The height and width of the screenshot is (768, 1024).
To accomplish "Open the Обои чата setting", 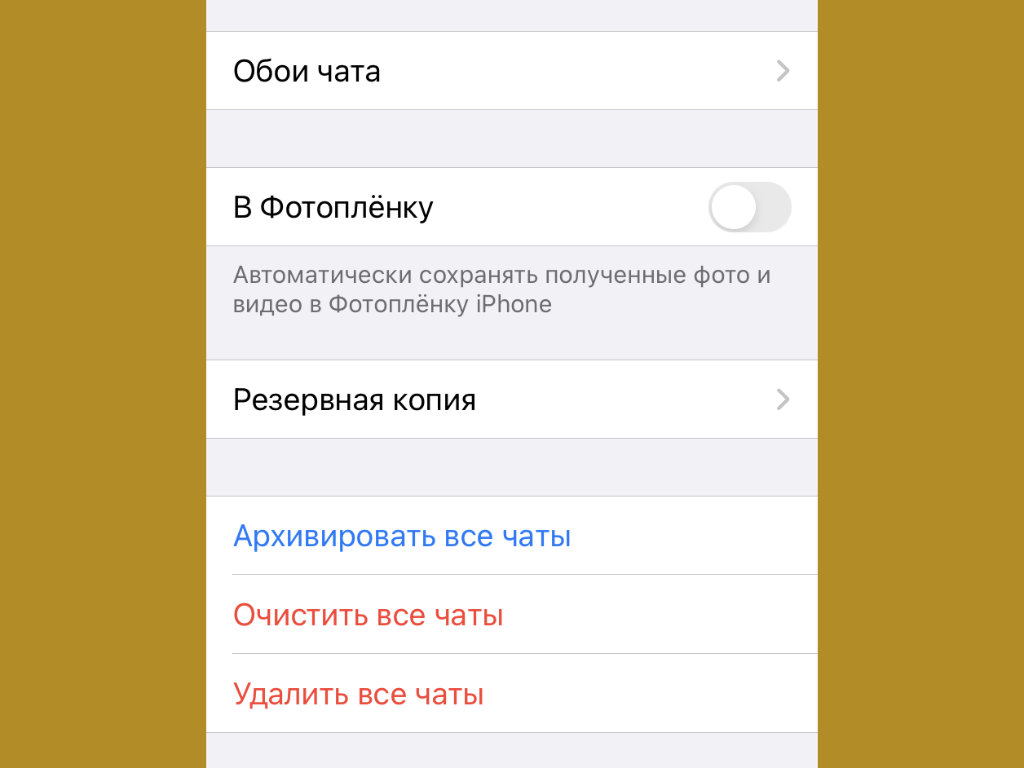I will [x=510, y=71].
